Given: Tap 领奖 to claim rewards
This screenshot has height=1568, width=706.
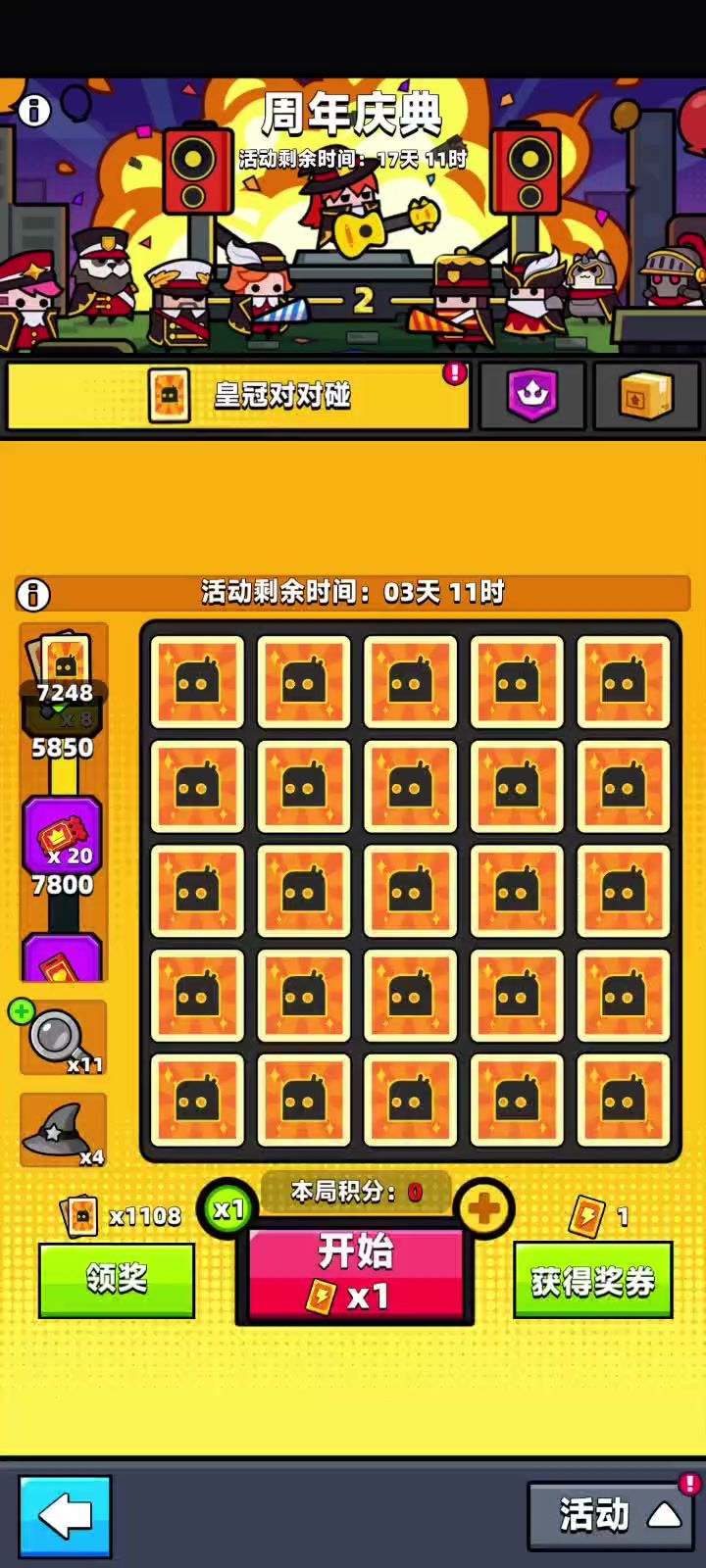Looking at the screenshot, I should pos(117,1279).
